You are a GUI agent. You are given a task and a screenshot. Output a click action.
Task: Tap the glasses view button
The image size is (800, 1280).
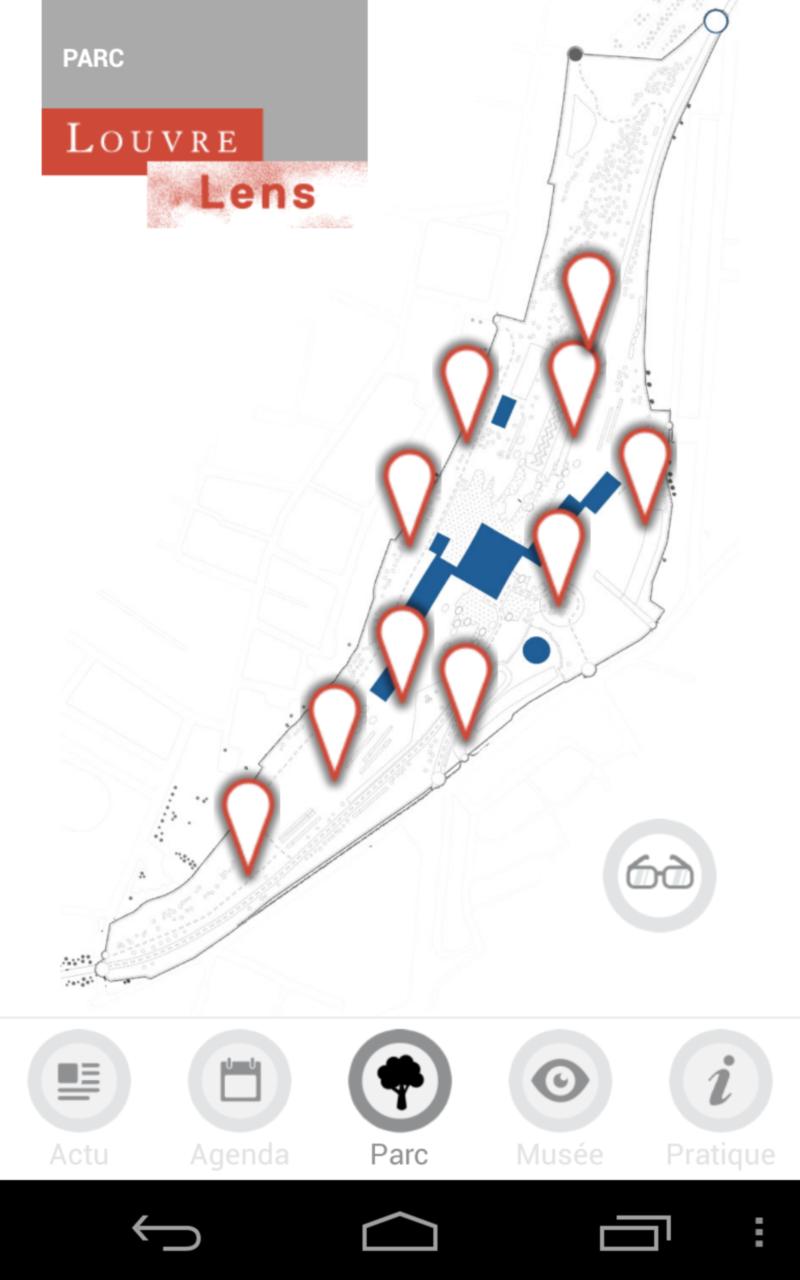coord(660,875)
